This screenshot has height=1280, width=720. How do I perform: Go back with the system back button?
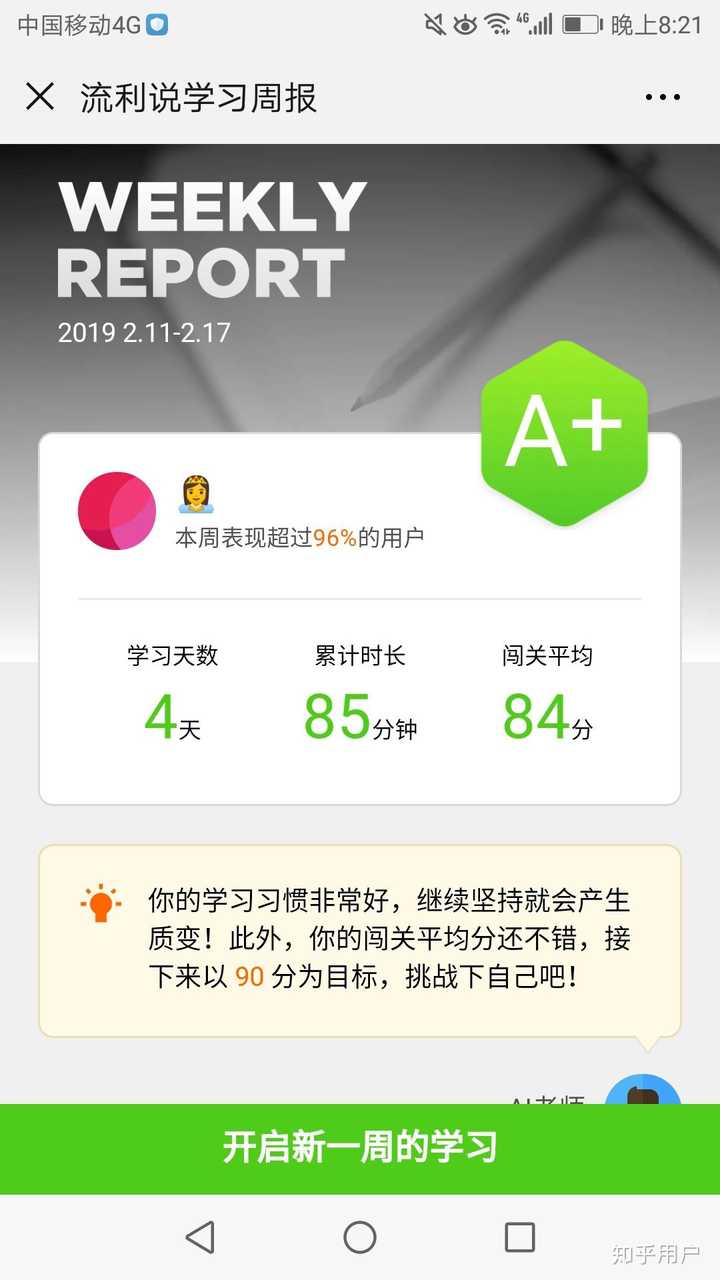[x=200, y=1237]
